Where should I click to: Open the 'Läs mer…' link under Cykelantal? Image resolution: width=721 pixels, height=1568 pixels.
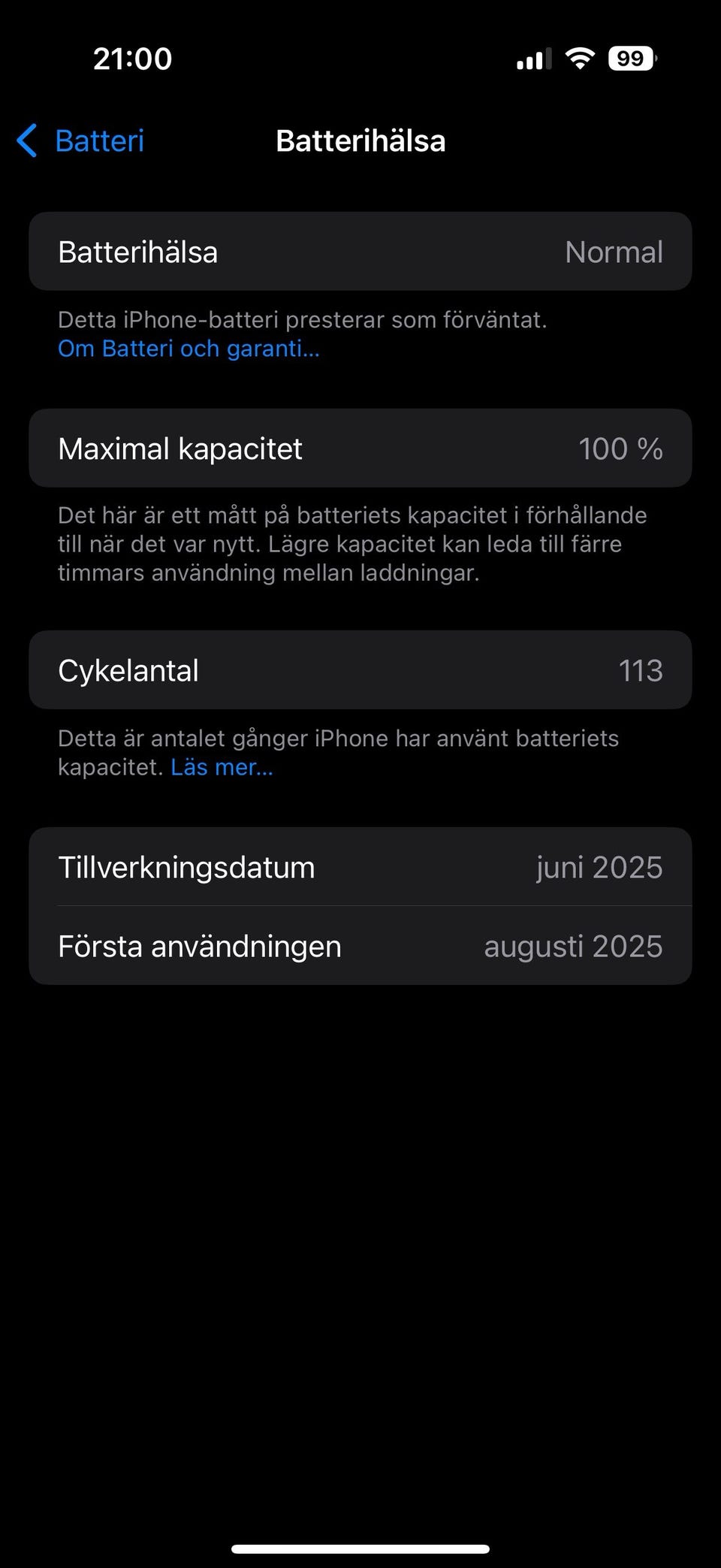point(222,767)
